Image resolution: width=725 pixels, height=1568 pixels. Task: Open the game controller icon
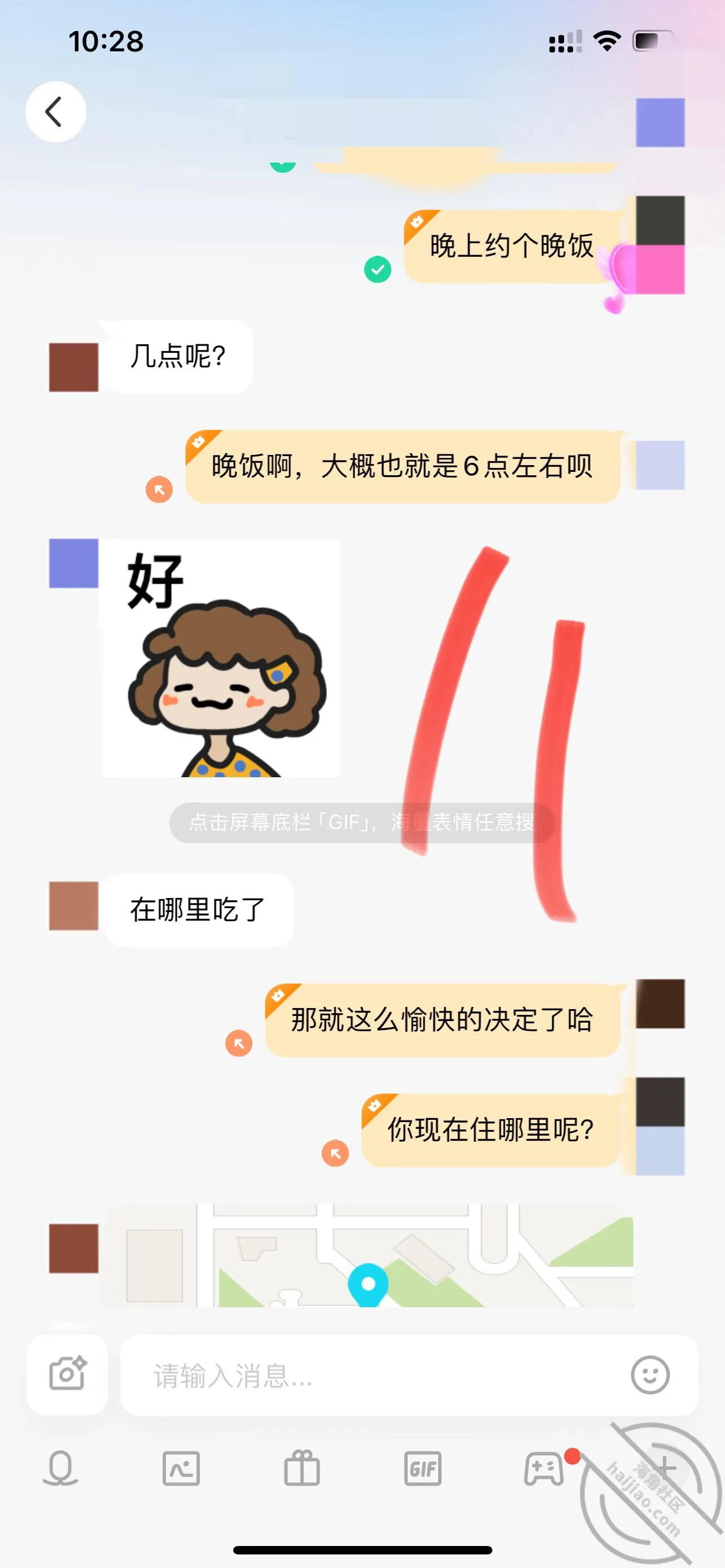[x=544, y=1469]
